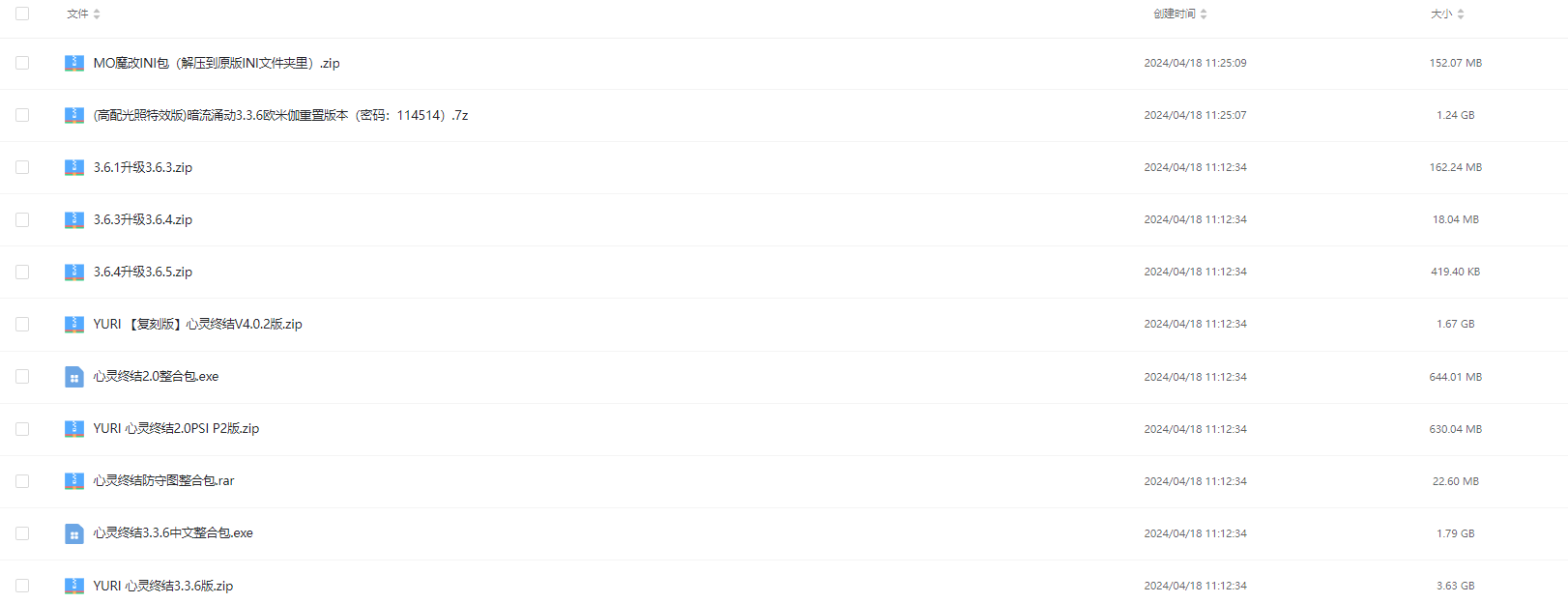This screenshot has width=1568, height=603.
Task: Select the checkbox for 3.6.1升级3.6.3.zip
Action: (x=22, y=167)
